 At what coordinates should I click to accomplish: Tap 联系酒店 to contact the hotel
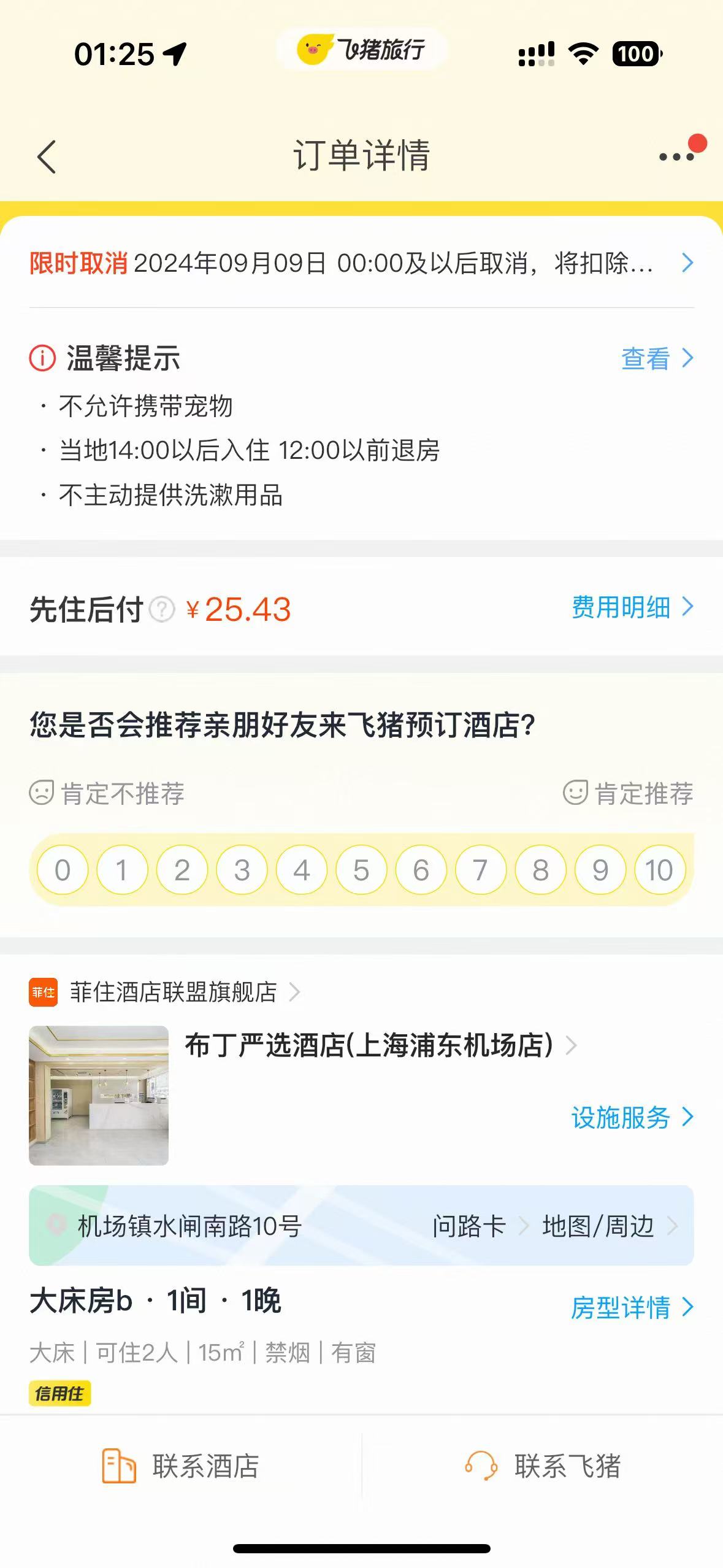pos(181,1466)
